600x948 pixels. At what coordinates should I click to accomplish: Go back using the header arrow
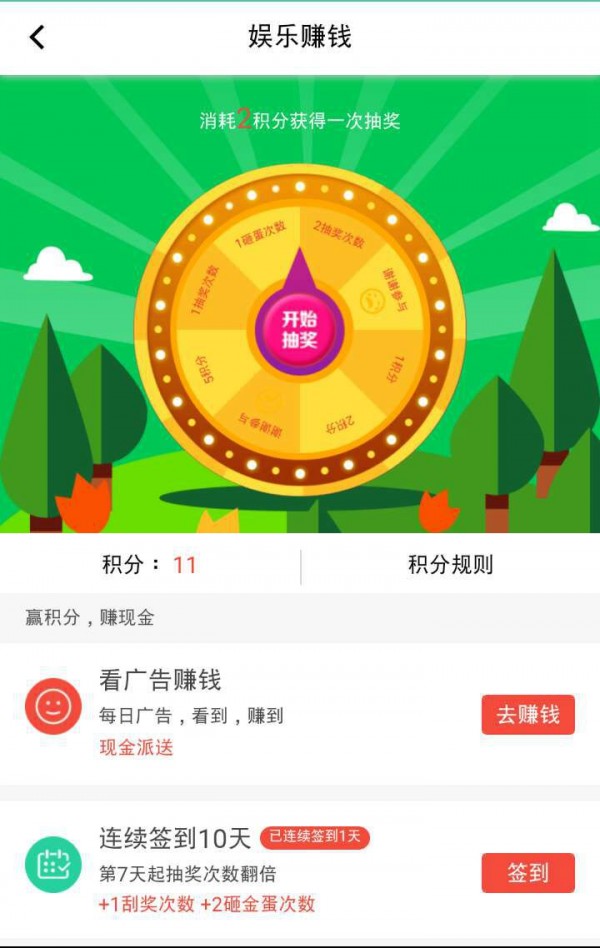pyautogui.click(x=37, y=38)
